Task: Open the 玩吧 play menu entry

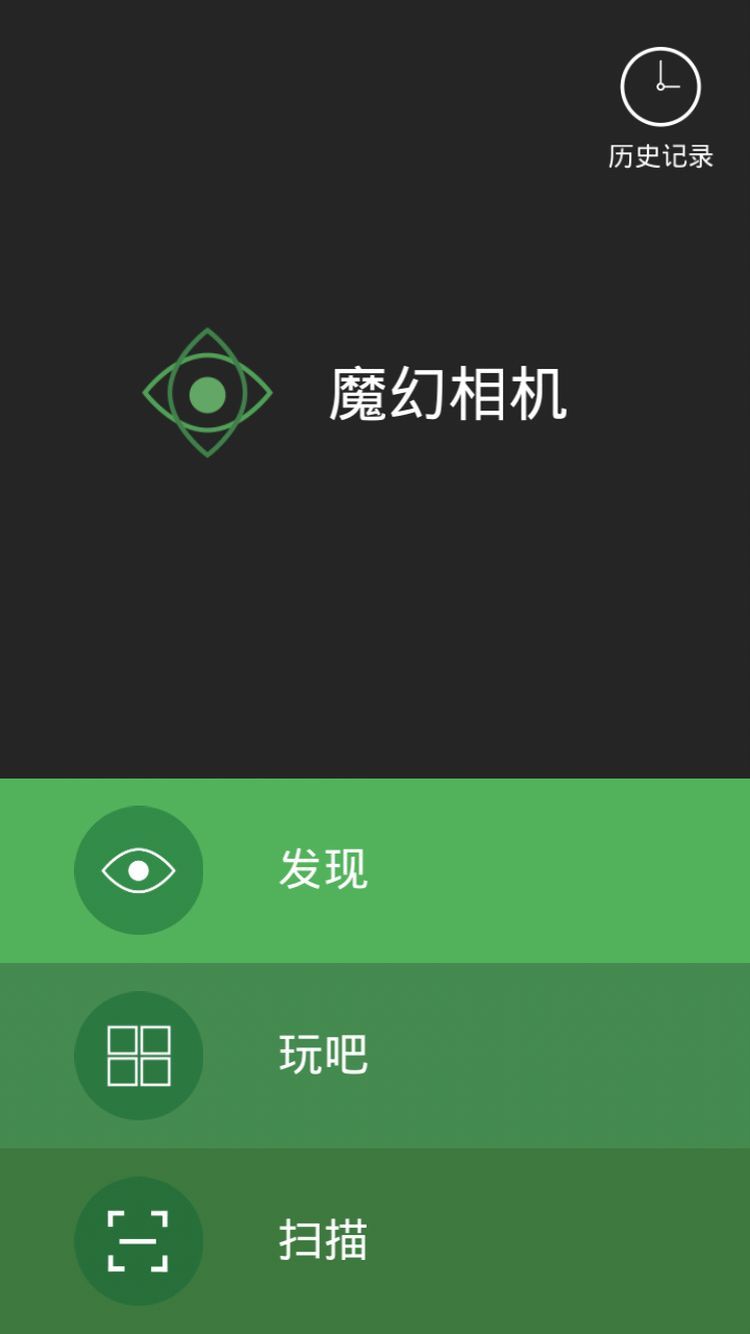Action: click(x=375, y=1055)
